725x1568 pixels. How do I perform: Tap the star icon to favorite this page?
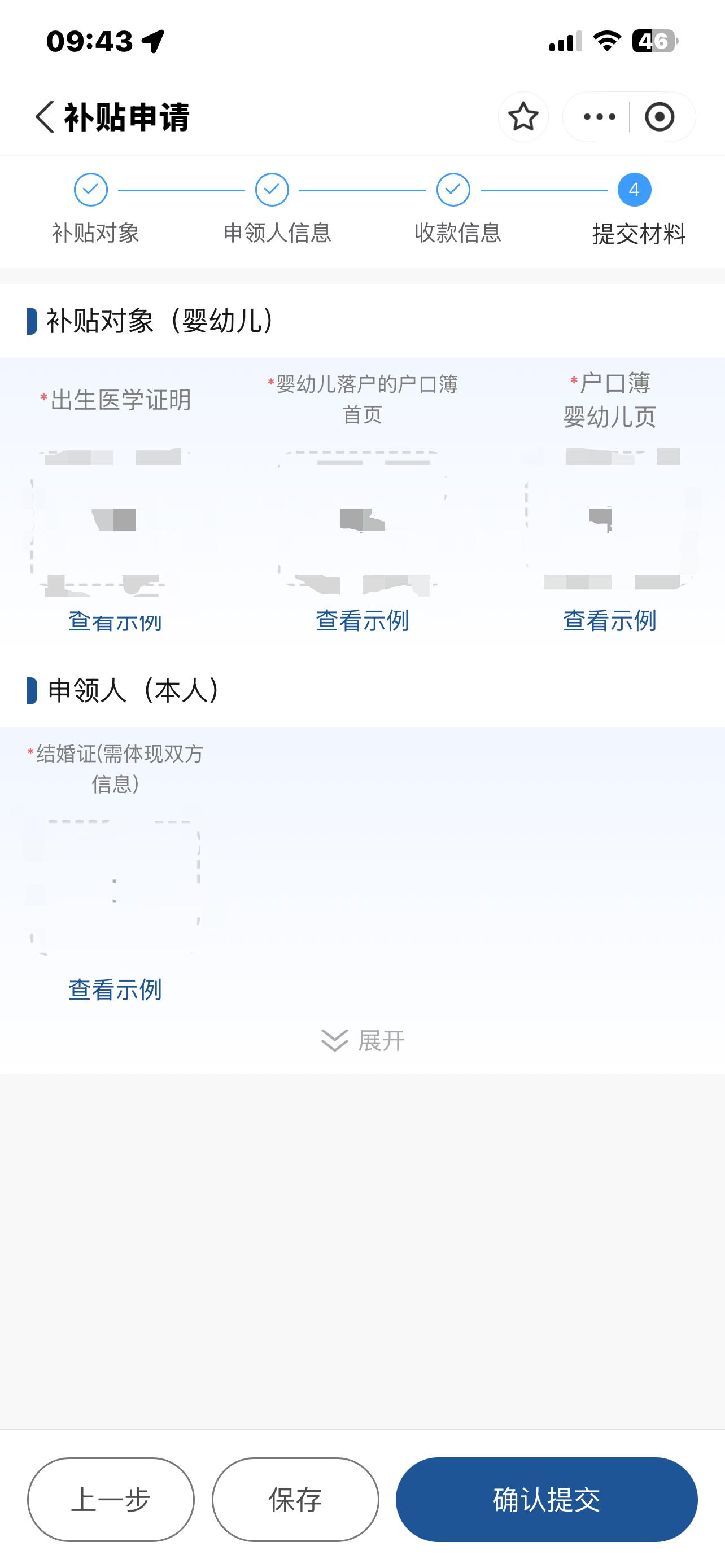[x=522, y=117]
